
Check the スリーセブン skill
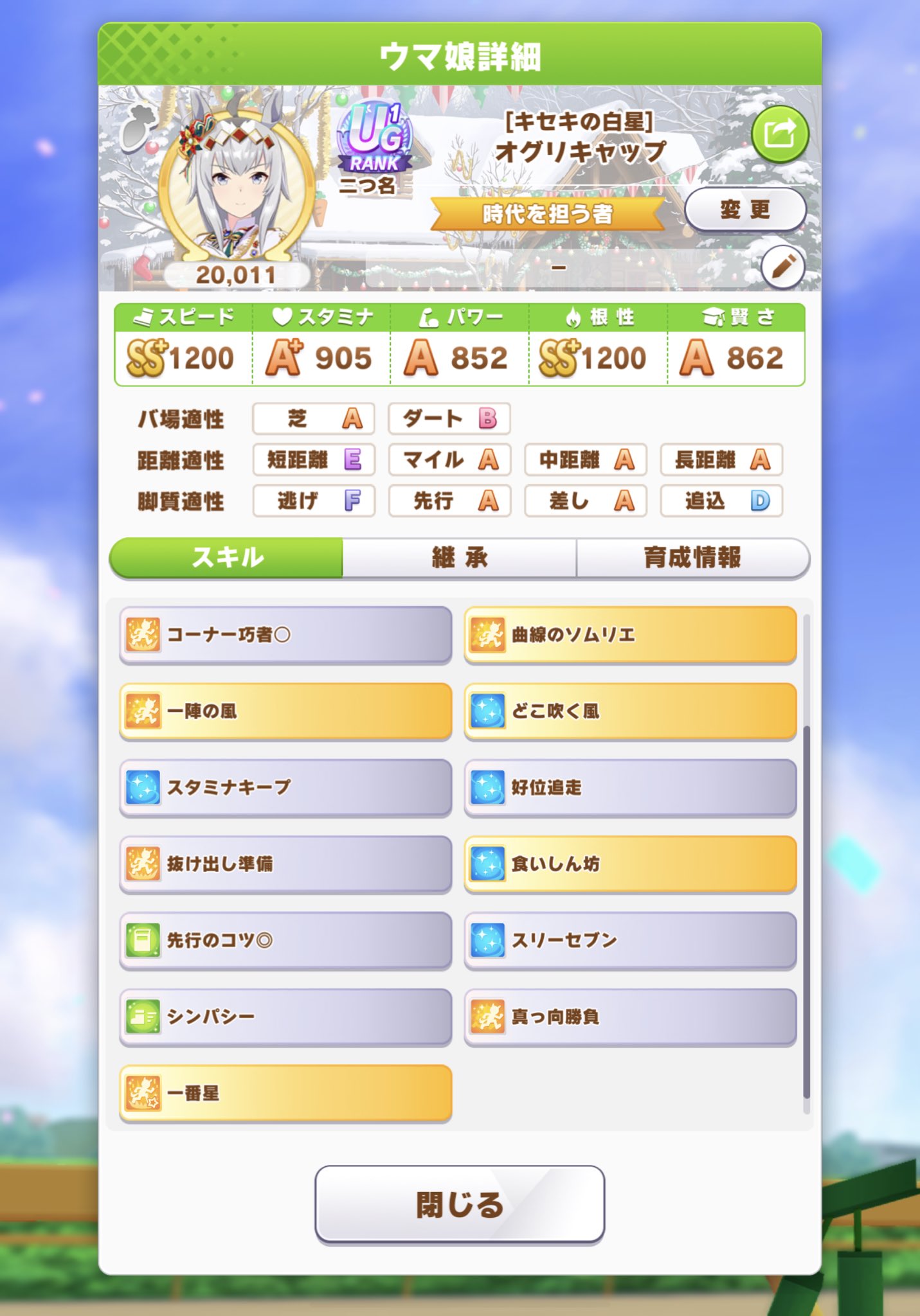[630, 941]
